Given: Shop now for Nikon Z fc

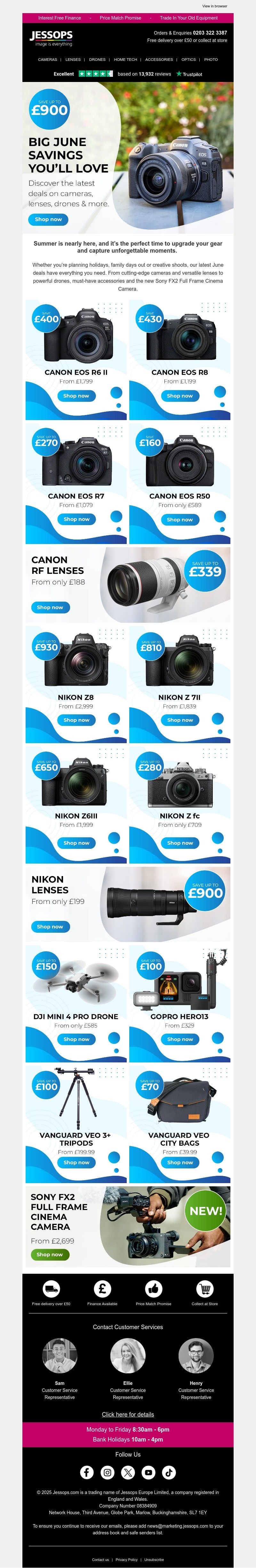Looking at the screenshot, I should coord(180,842).
